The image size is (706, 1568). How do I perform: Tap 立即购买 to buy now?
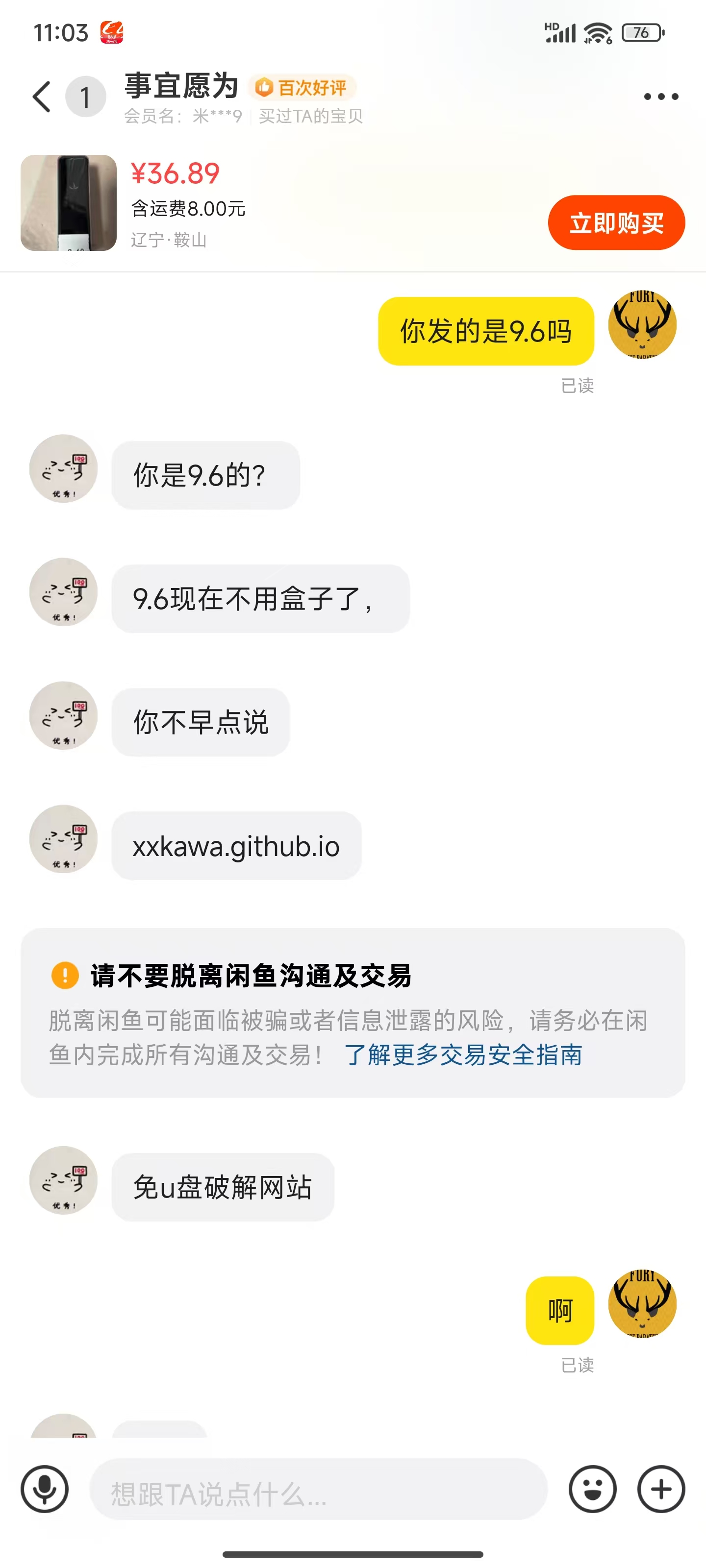click(616, 223)
